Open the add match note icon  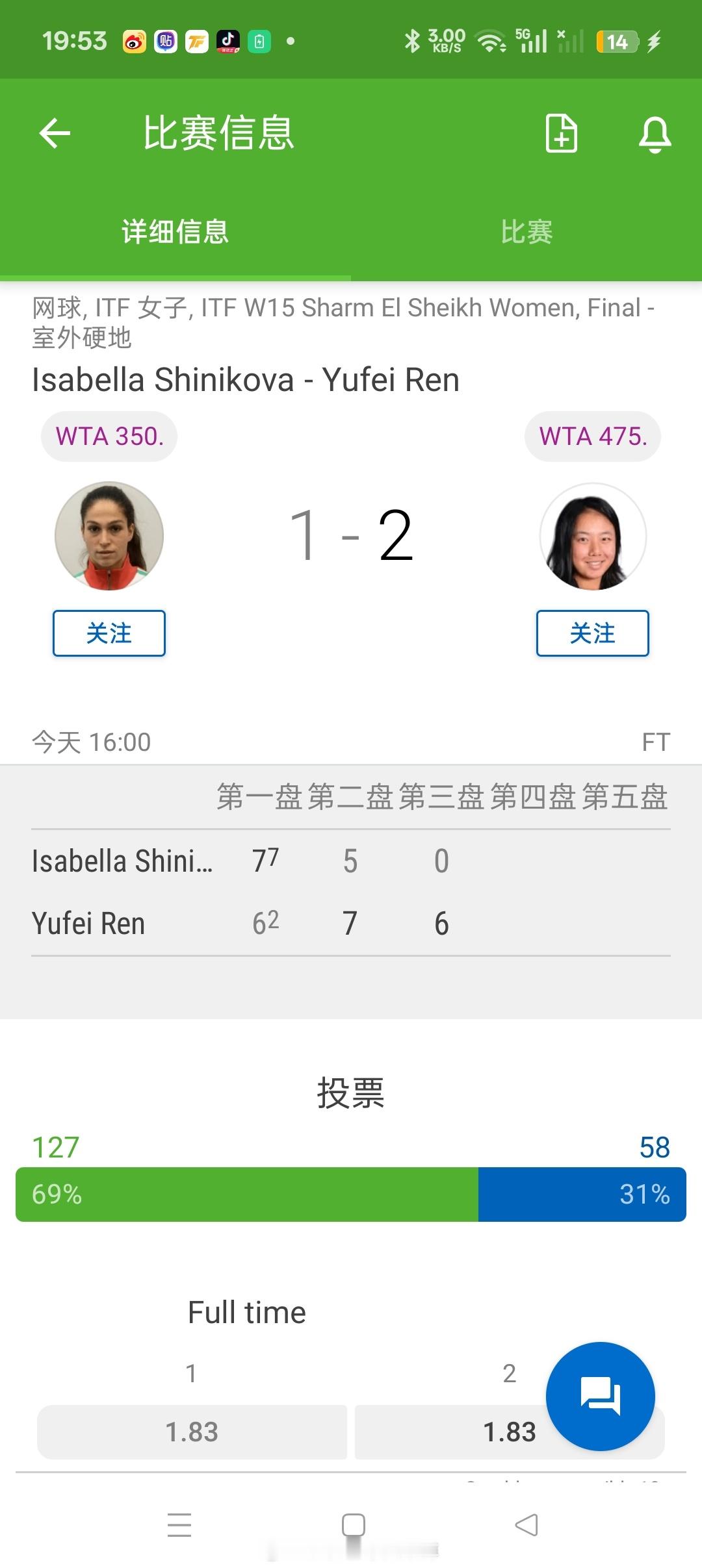(560, 133)
